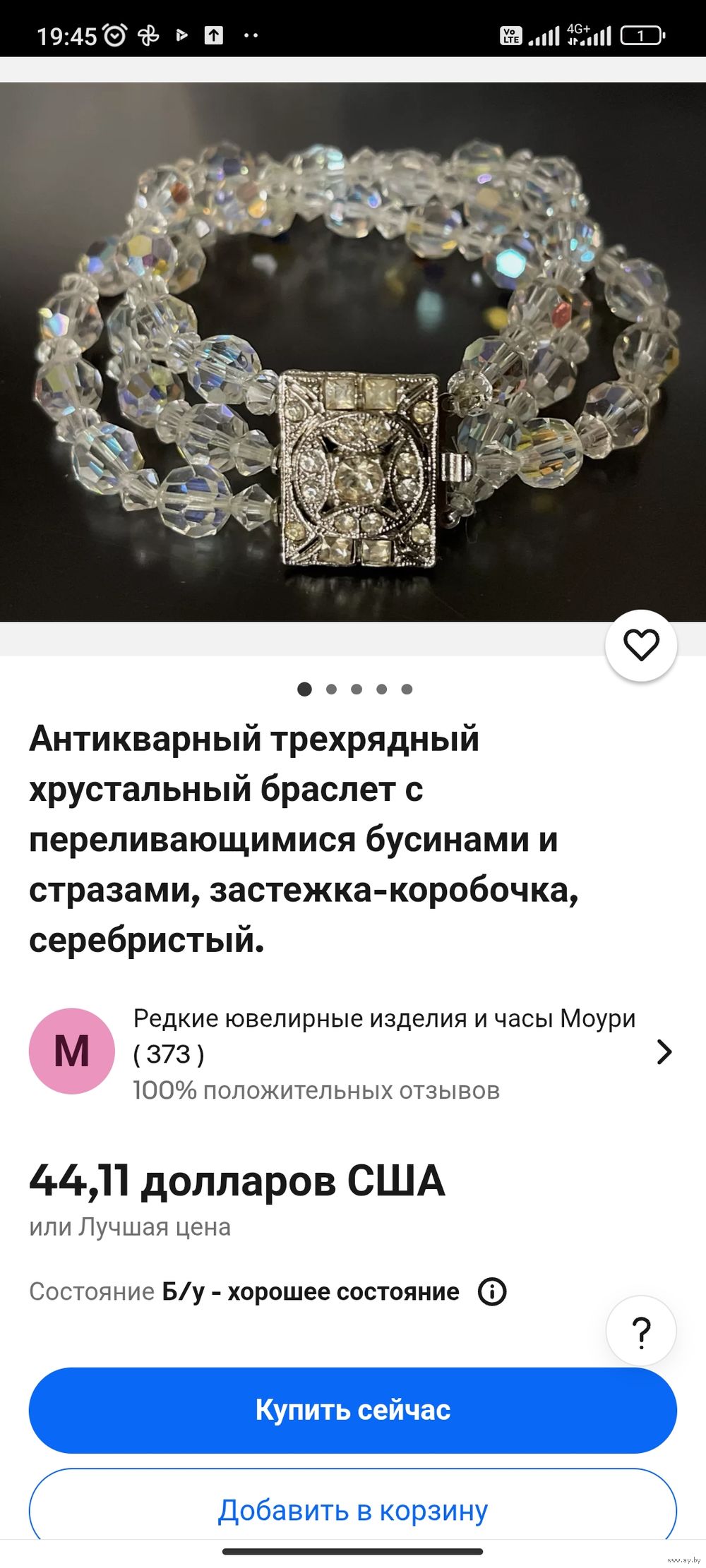
Task: Tap Купить сейчас to buy now
Action: pos(353,1410)
